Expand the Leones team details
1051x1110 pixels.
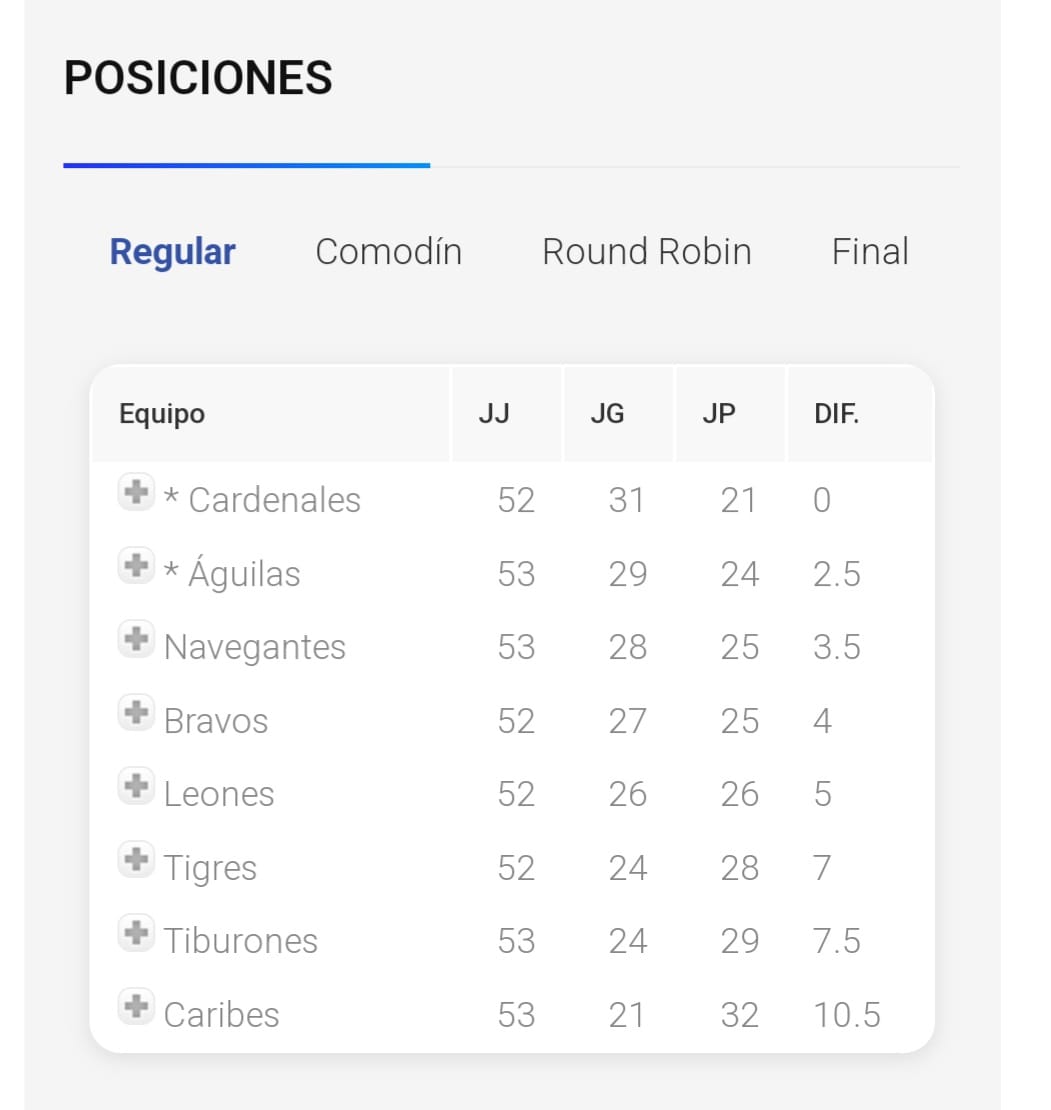136,786
